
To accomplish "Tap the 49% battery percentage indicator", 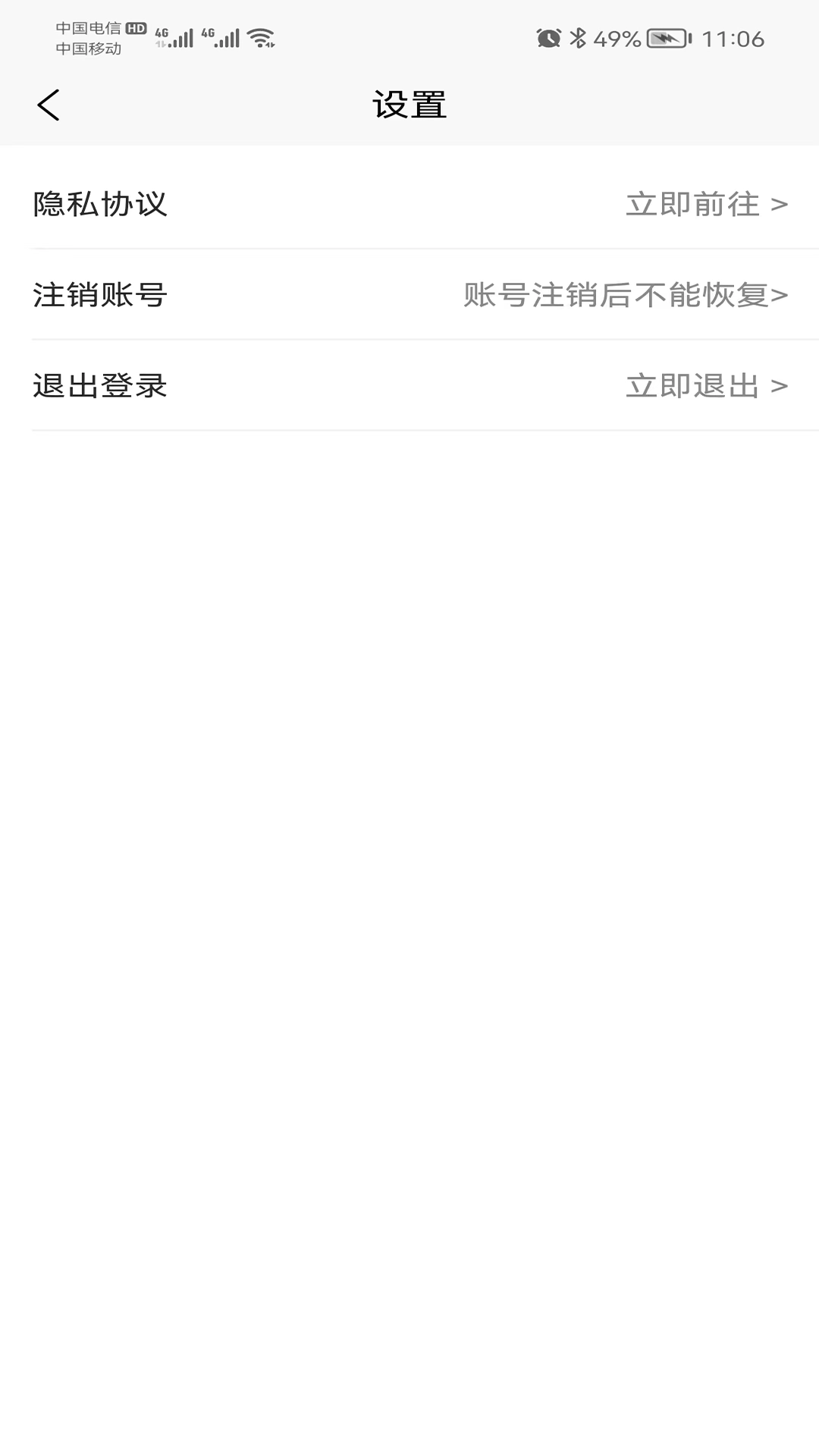I will [618, 36].
